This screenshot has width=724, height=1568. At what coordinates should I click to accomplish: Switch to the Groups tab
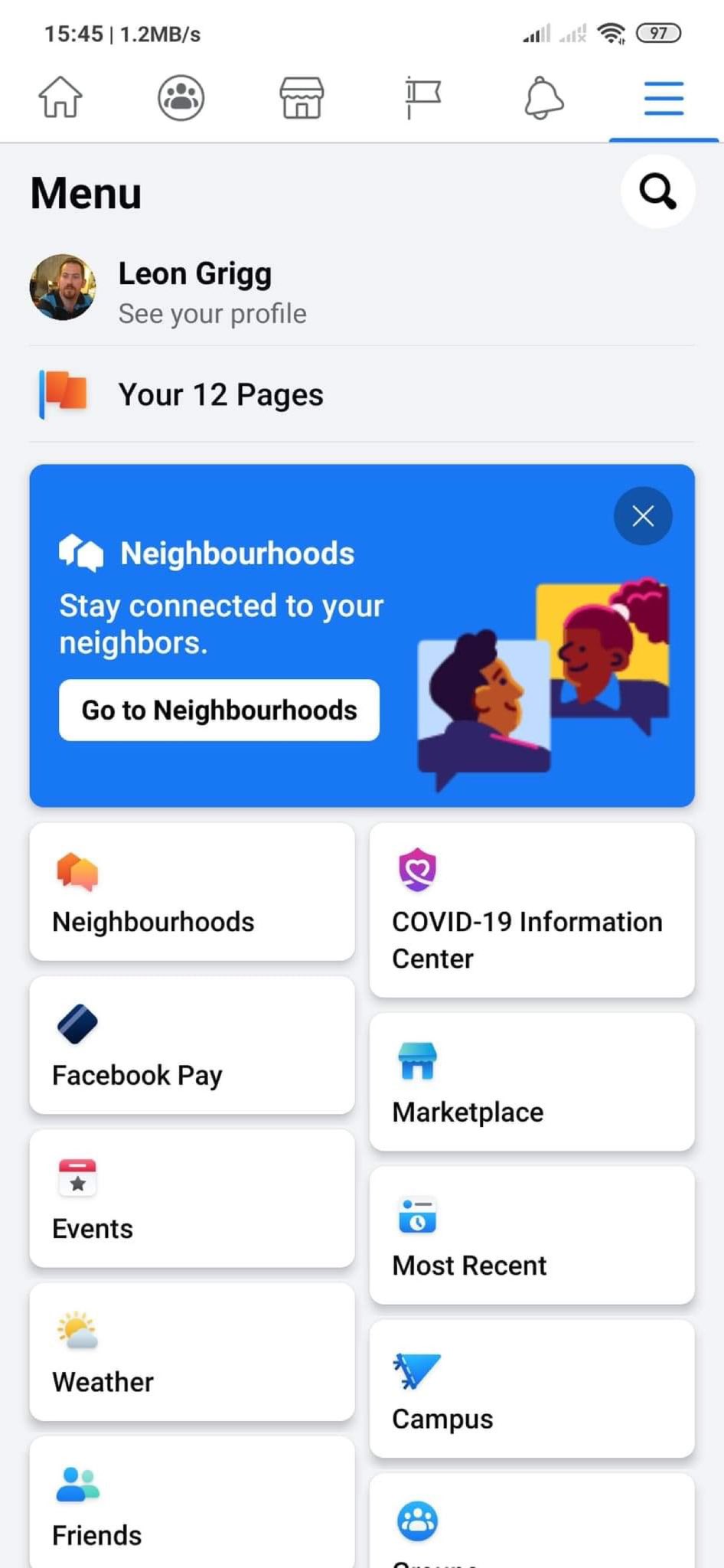click(181, 98)
